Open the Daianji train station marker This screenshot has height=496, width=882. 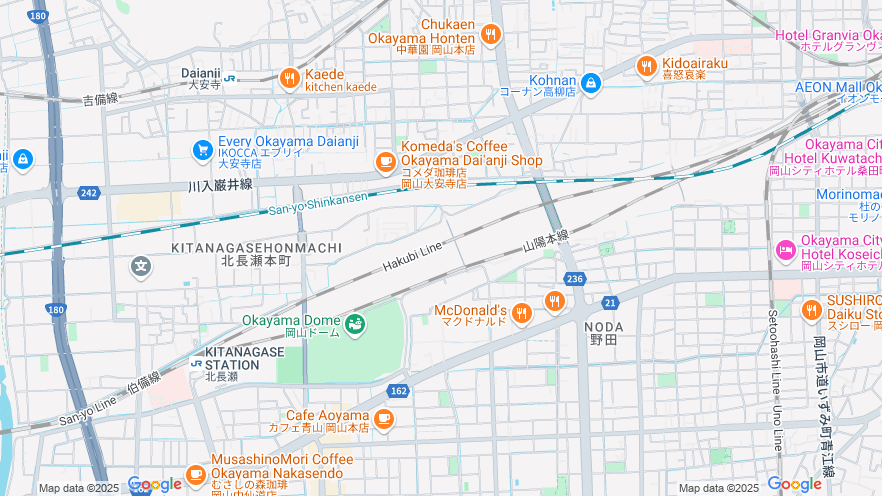(x=230, y=78)
